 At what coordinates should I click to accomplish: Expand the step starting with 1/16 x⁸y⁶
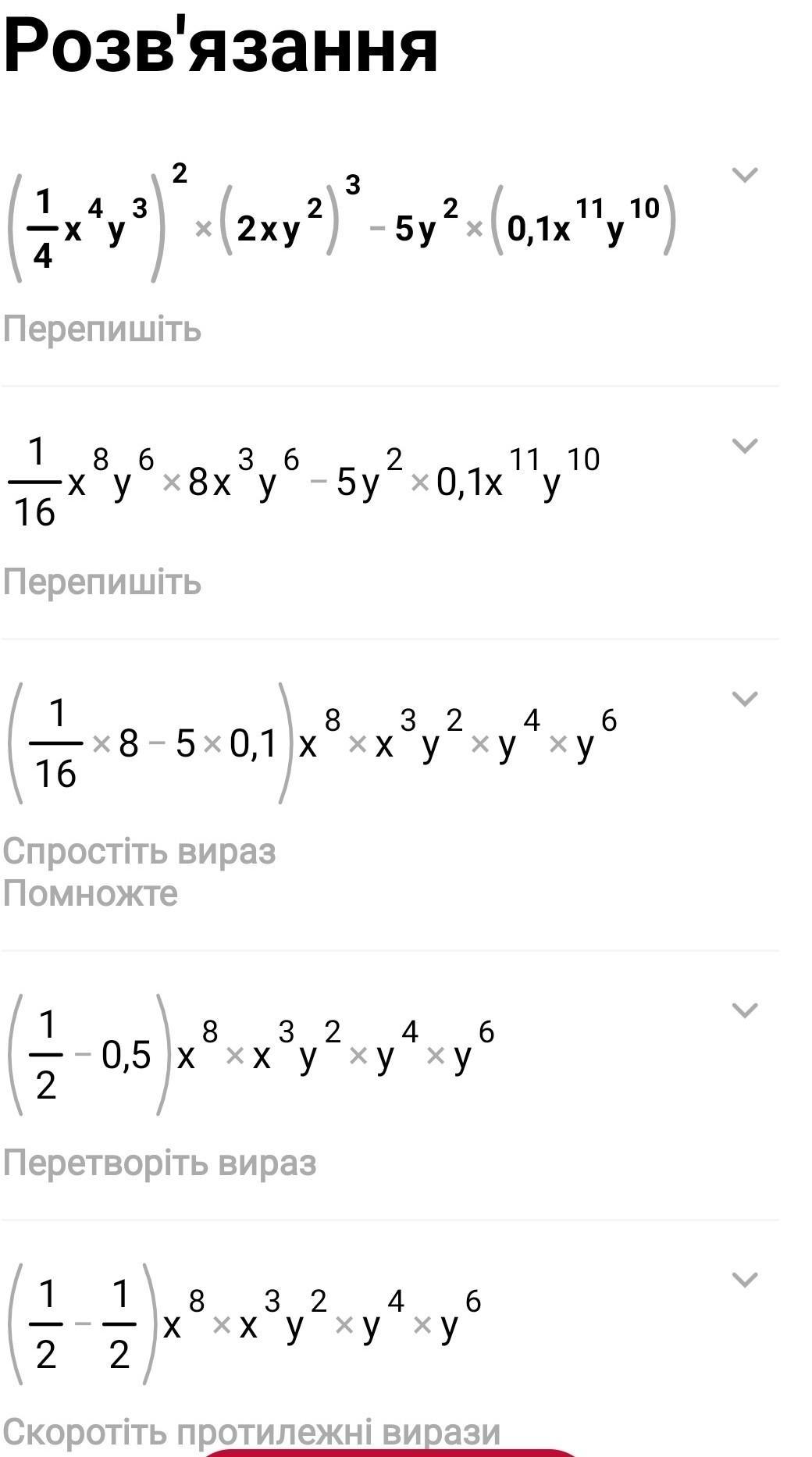click(745, 446)
